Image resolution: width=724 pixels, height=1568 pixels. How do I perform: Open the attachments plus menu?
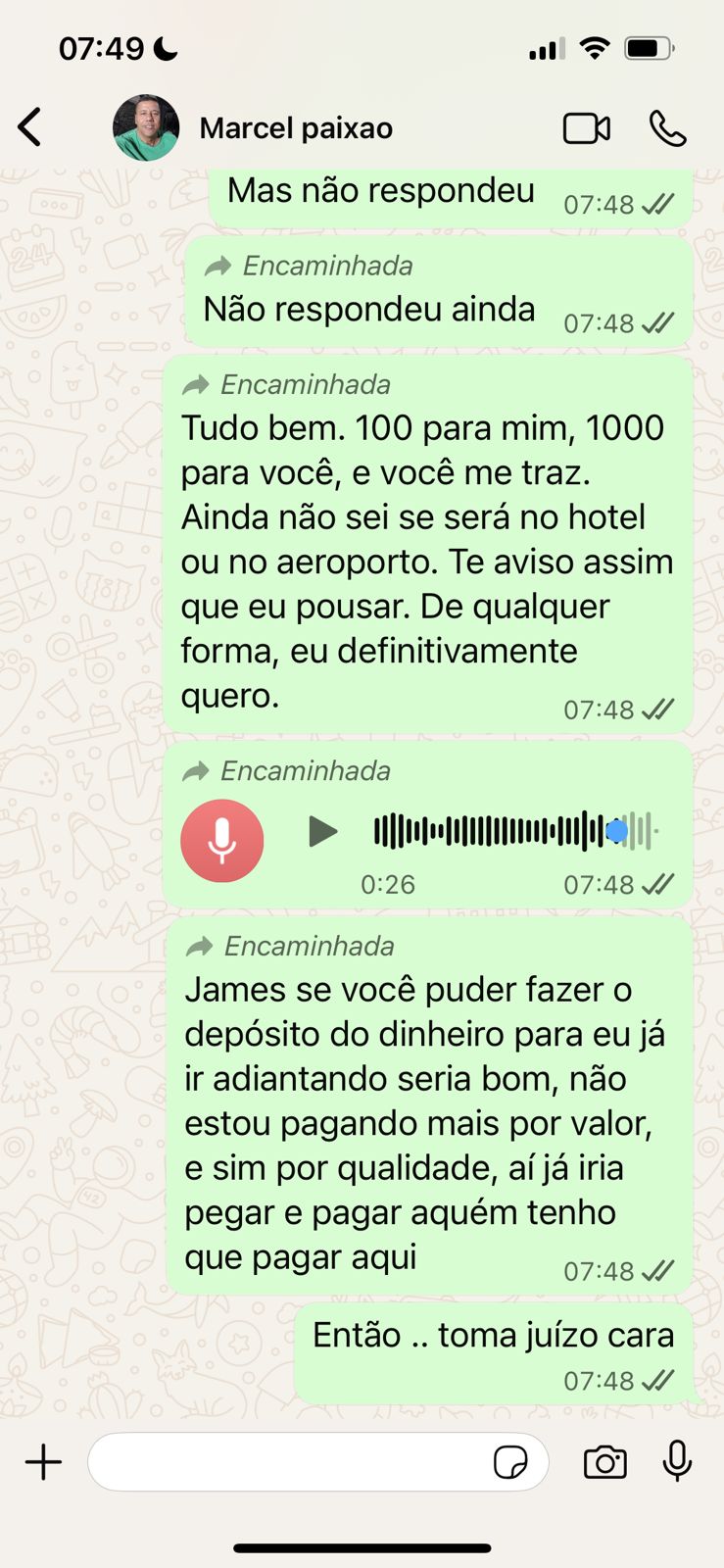pos(43,1462)
